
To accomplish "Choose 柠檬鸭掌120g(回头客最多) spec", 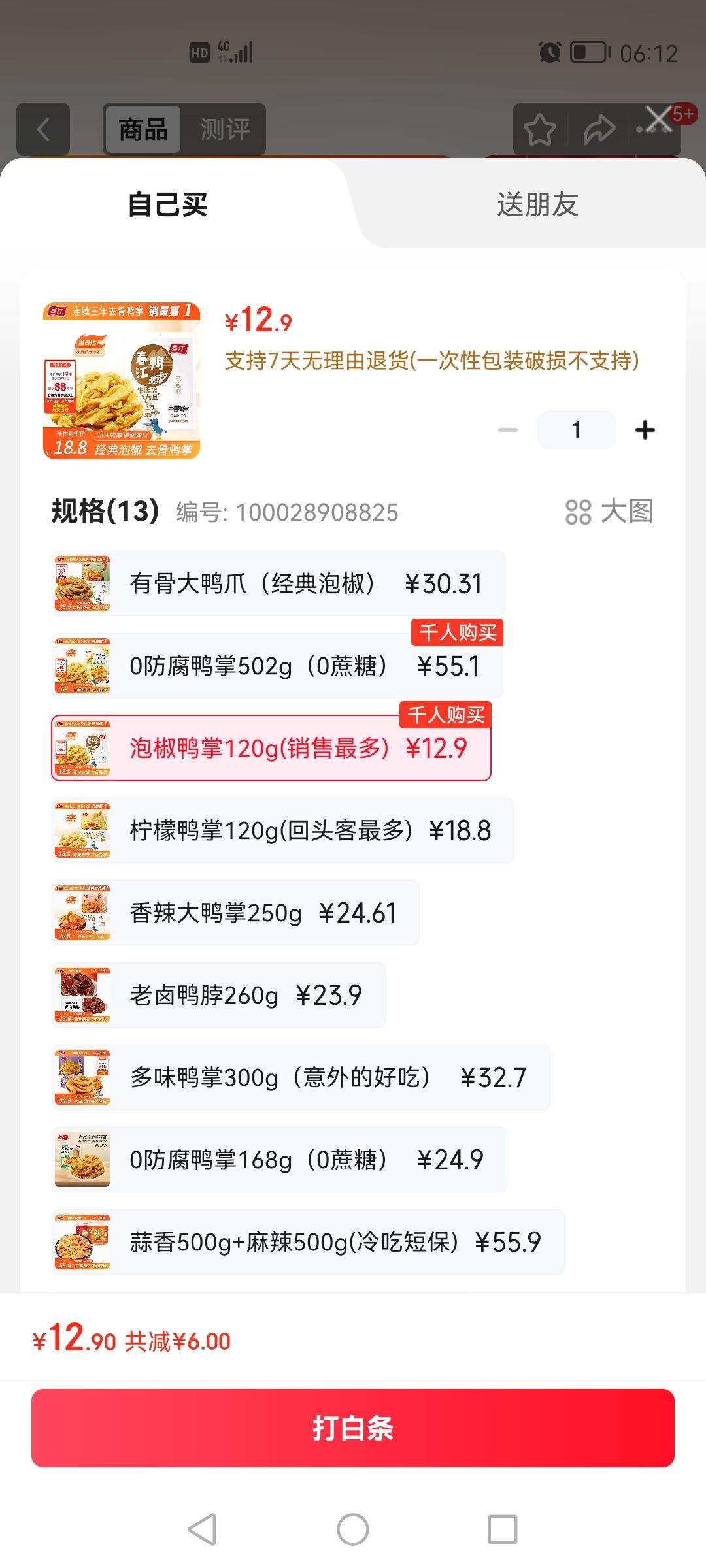I will pyautogui.click(x=282, y=830).
